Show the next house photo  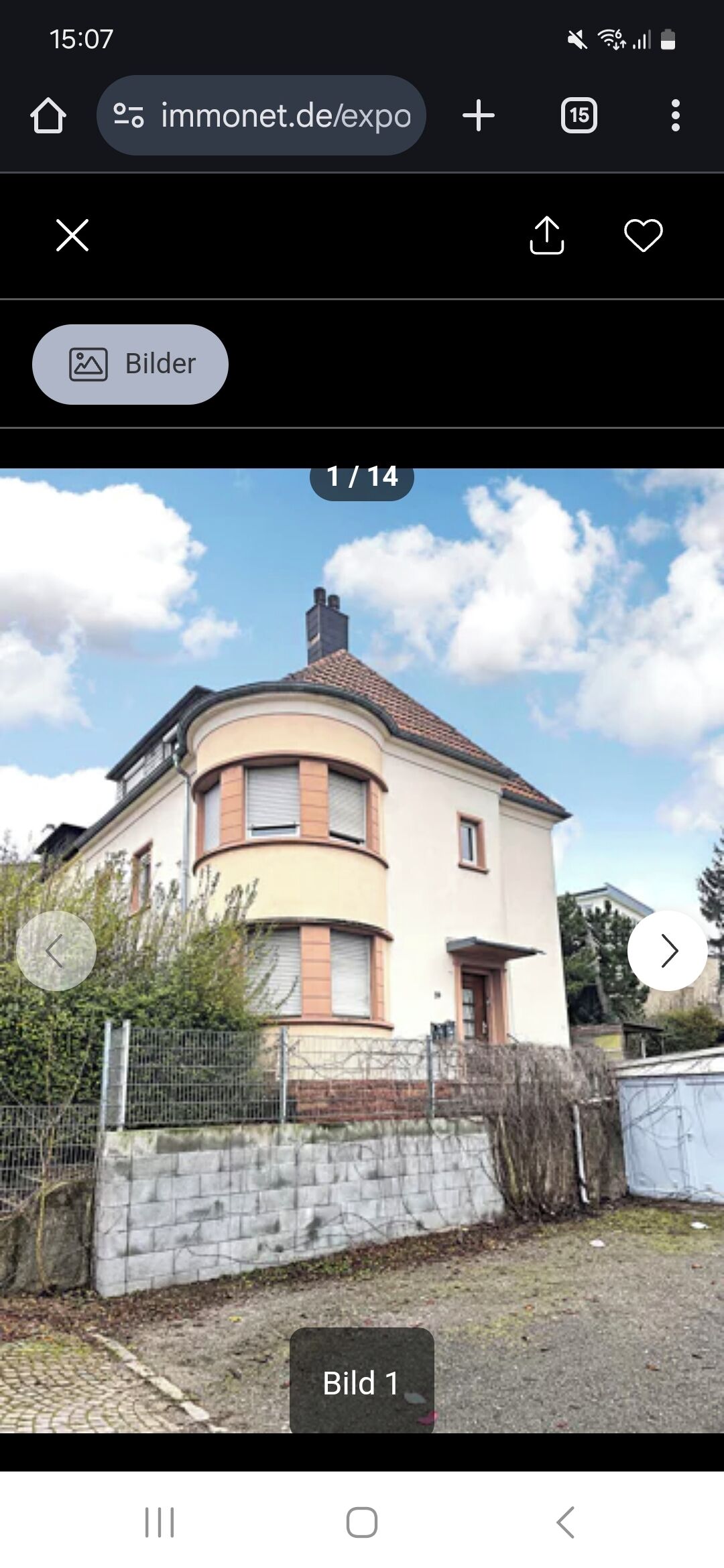click(667, 950)
